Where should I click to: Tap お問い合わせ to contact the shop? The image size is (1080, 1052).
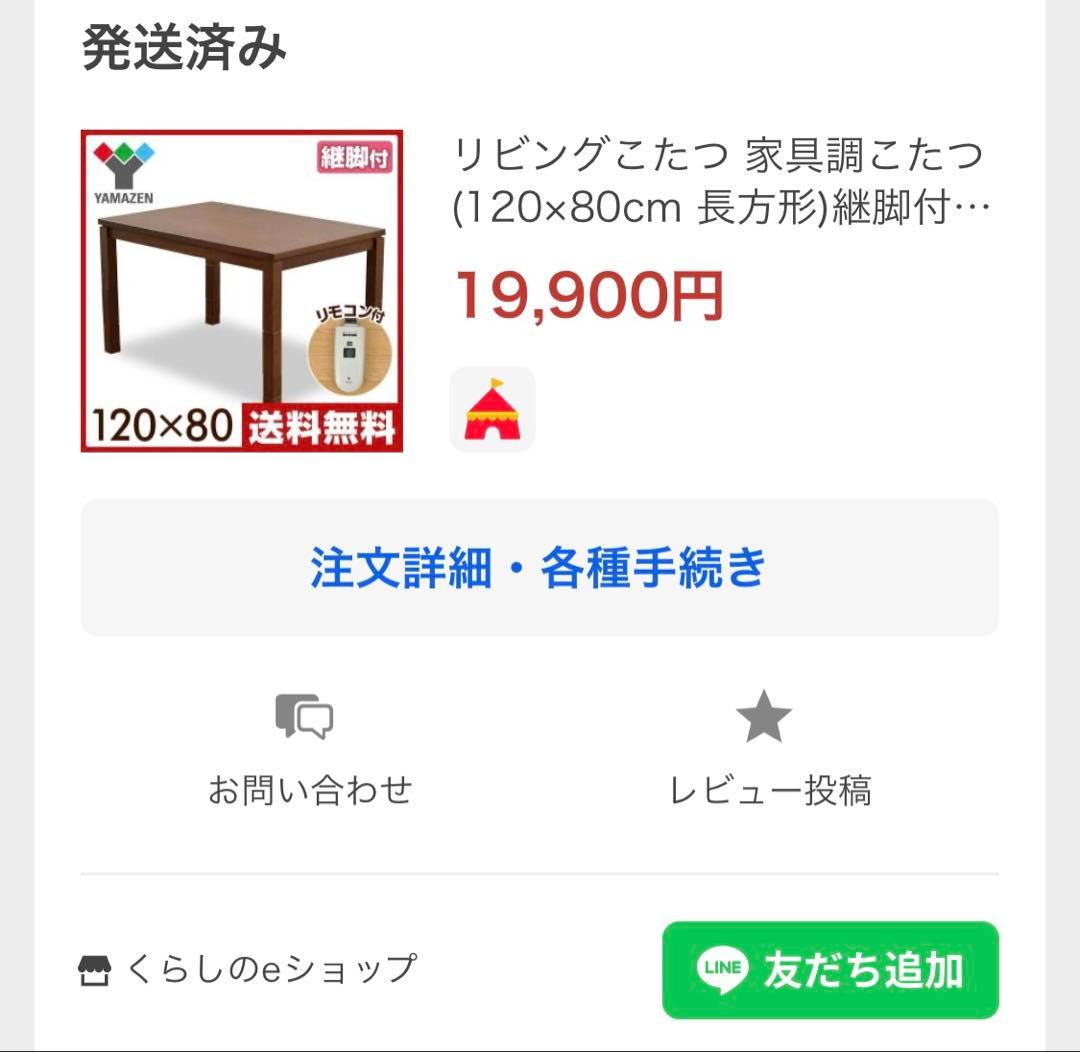[309, 751]
